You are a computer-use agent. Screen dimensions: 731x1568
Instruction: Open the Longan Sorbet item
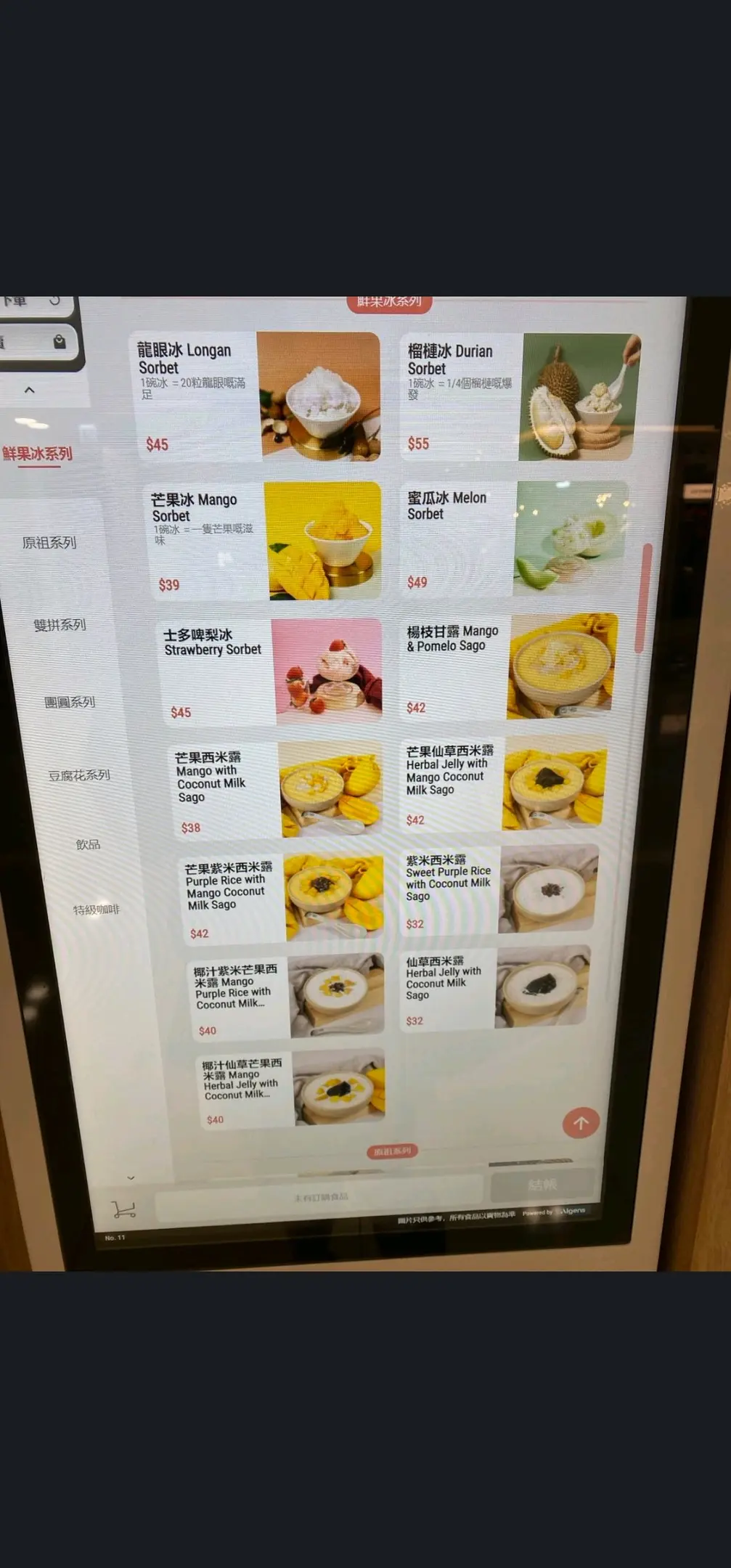click(255, 396)
